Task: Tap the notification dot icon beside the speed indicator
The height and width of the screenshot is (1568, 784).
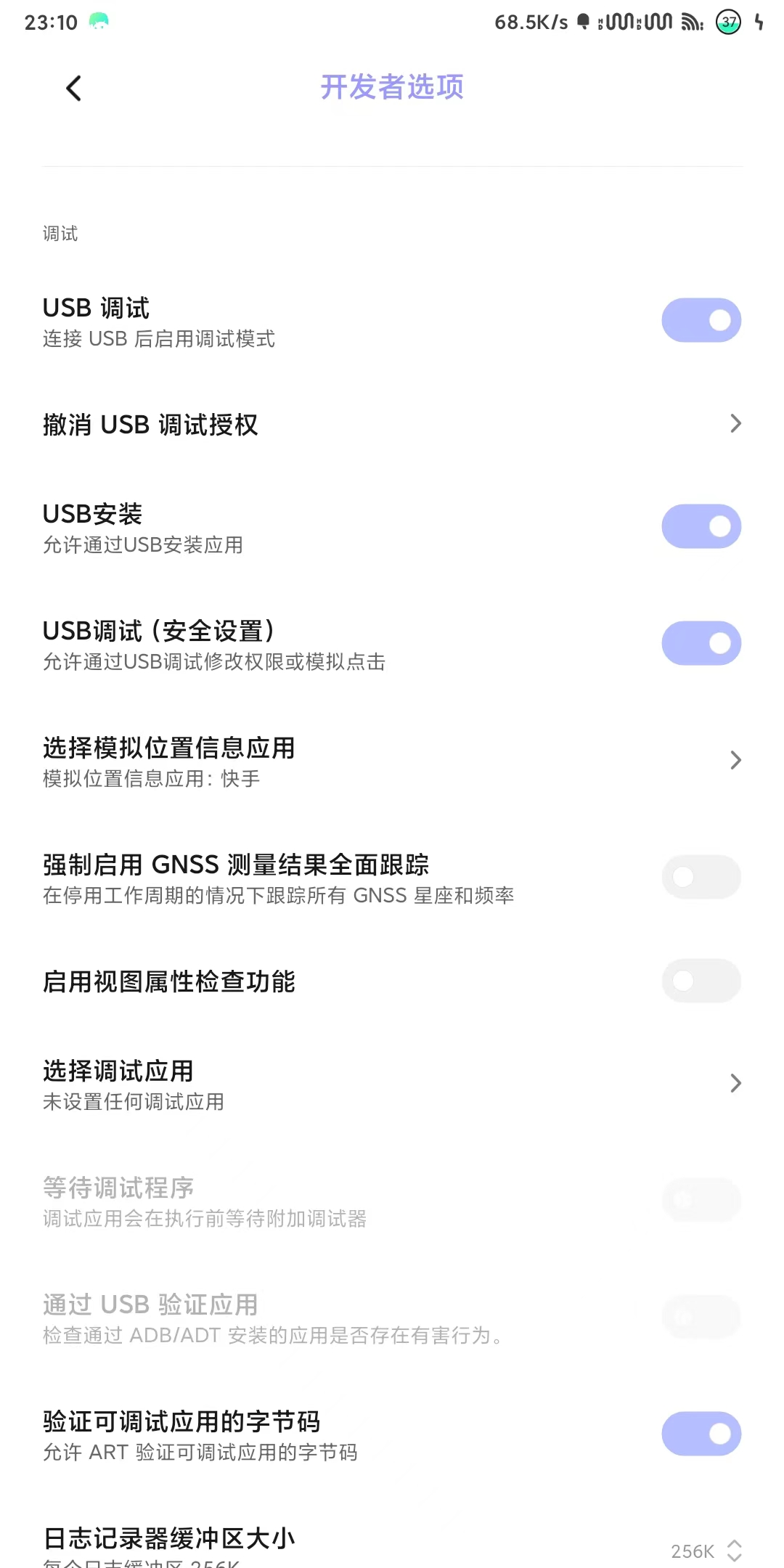Action: point(584,22)
